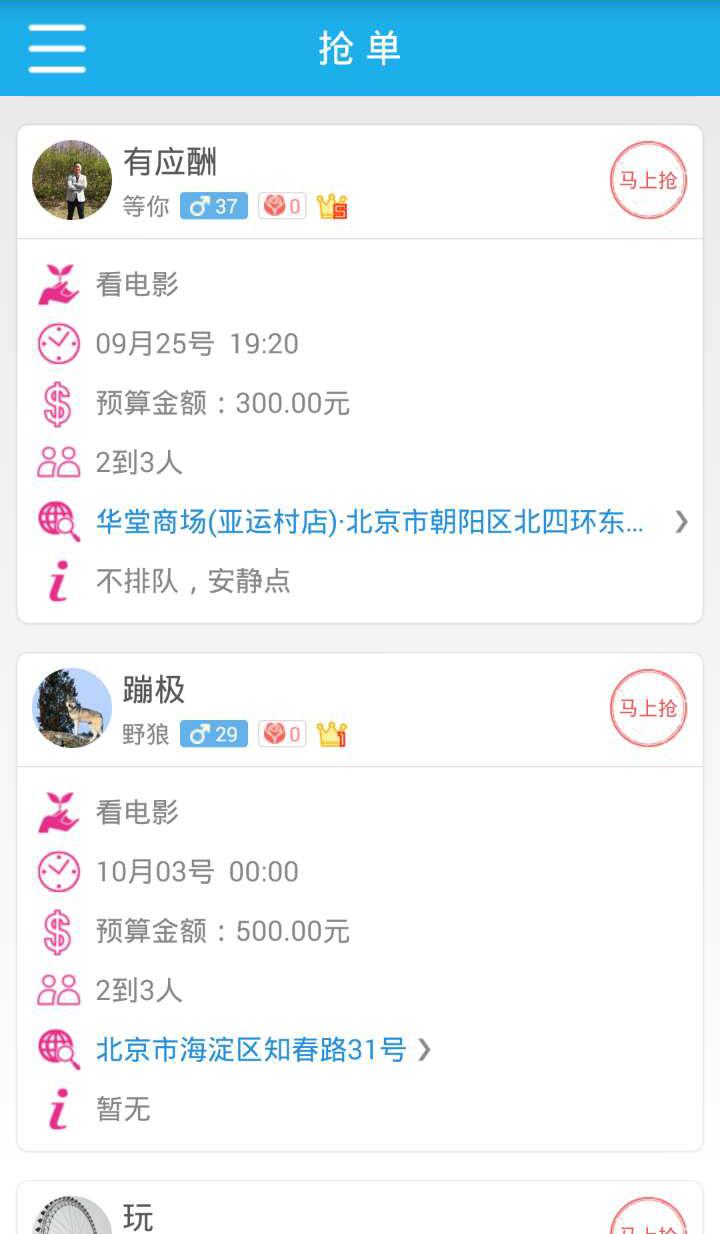Expand the address 北京市海淀区知春路31号 with its chevron
This screenshot has height=1234, width=720.
pos(424,1050)
